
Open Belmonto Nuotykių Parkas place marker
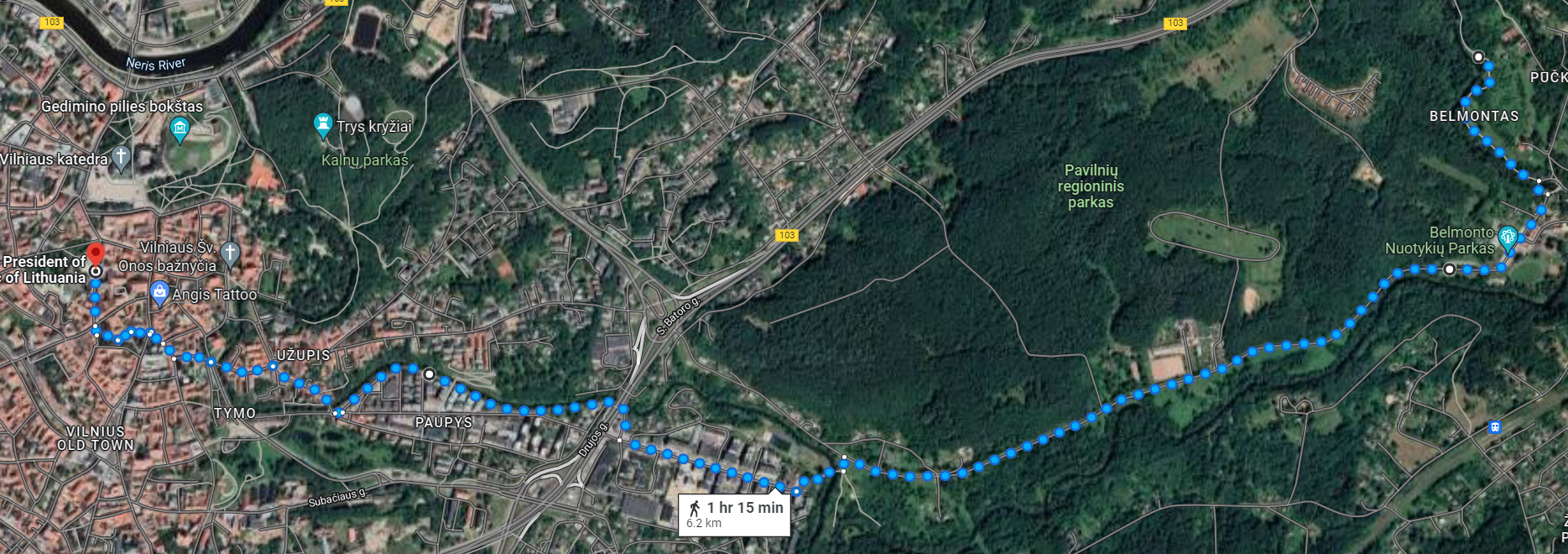click(x=1508, y=237)
